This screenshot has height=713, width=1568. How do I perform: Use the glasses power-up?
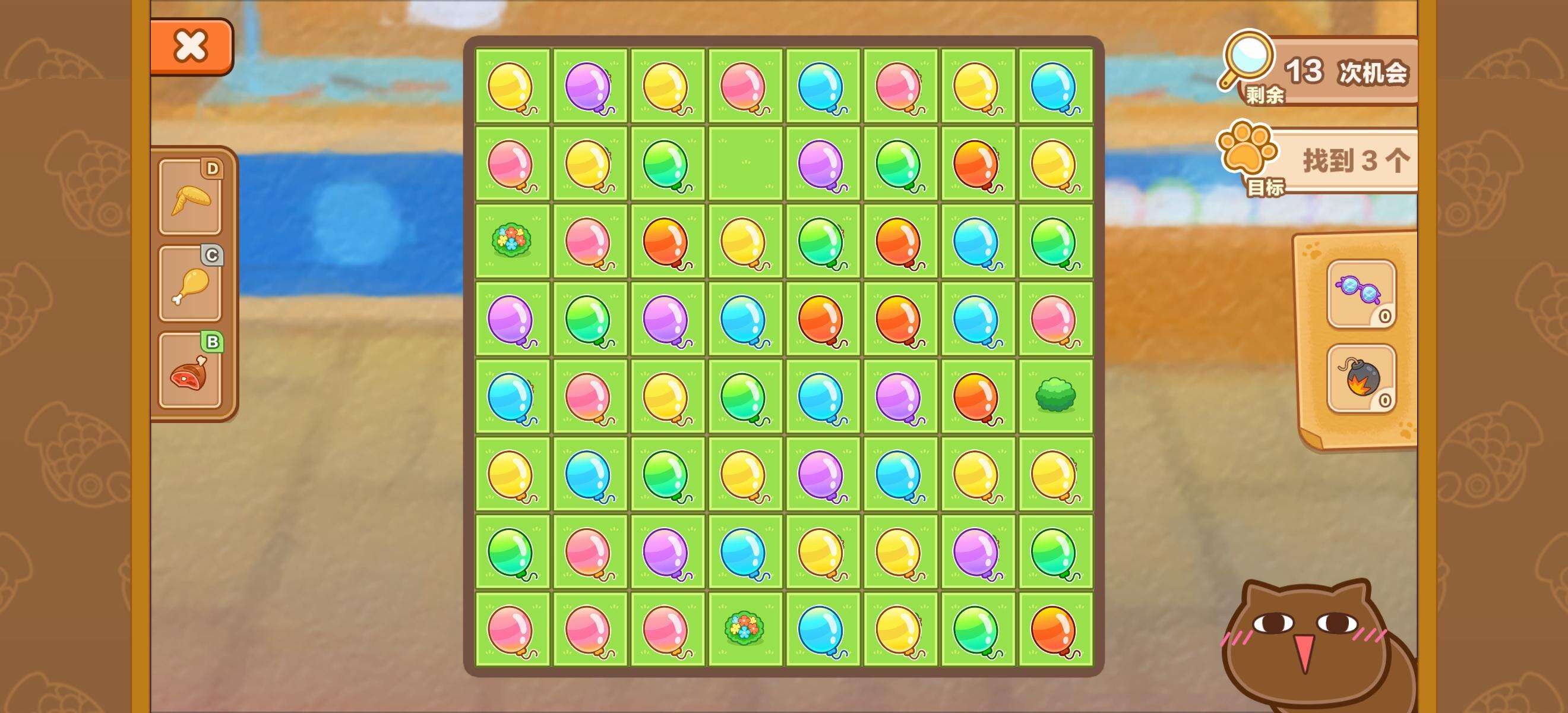tap(1361, 294)
